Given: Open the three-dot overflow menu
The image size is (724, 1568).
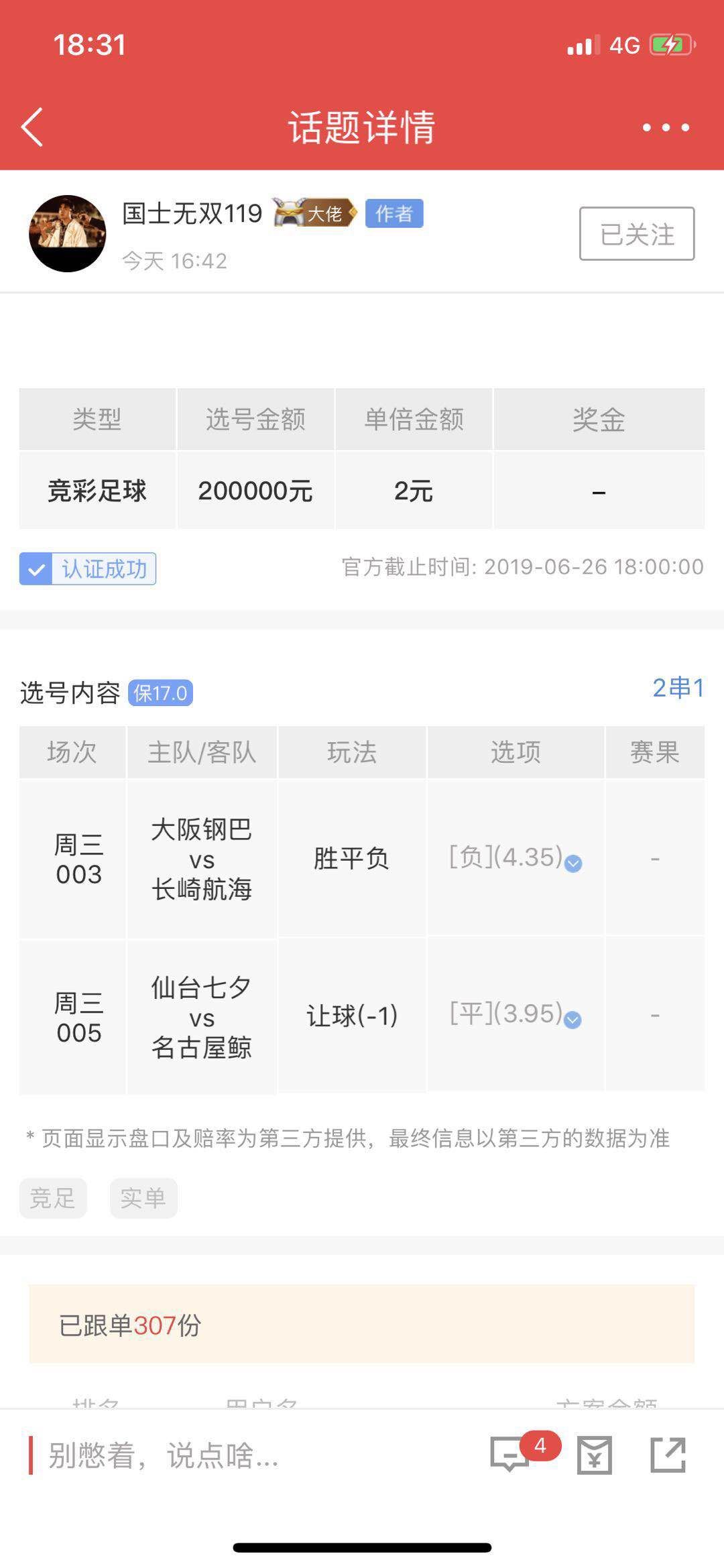Looking at the screenshot, I should [665, 127].
